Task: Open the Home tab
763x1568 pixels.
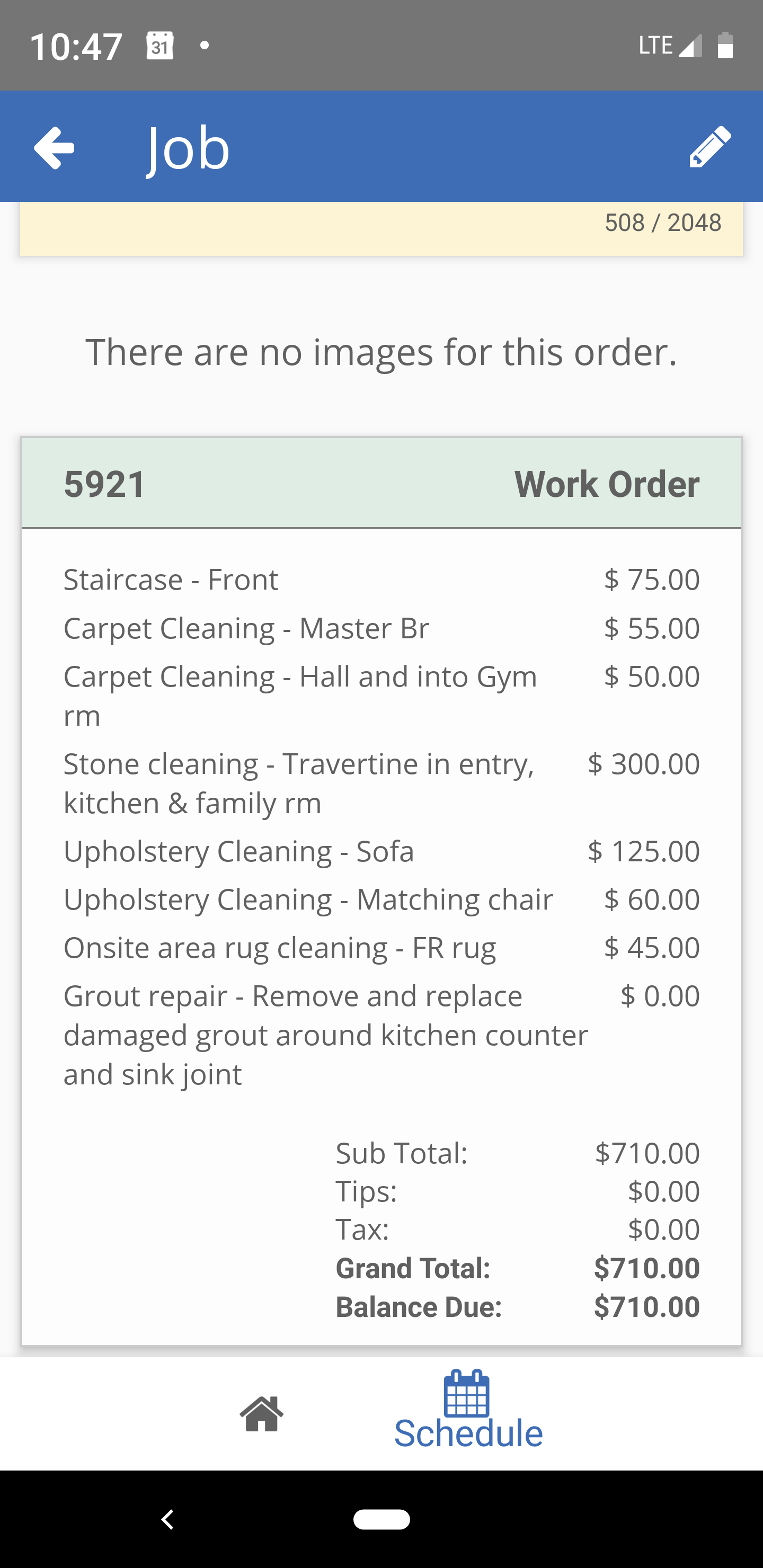Action: click(261, 1414)
